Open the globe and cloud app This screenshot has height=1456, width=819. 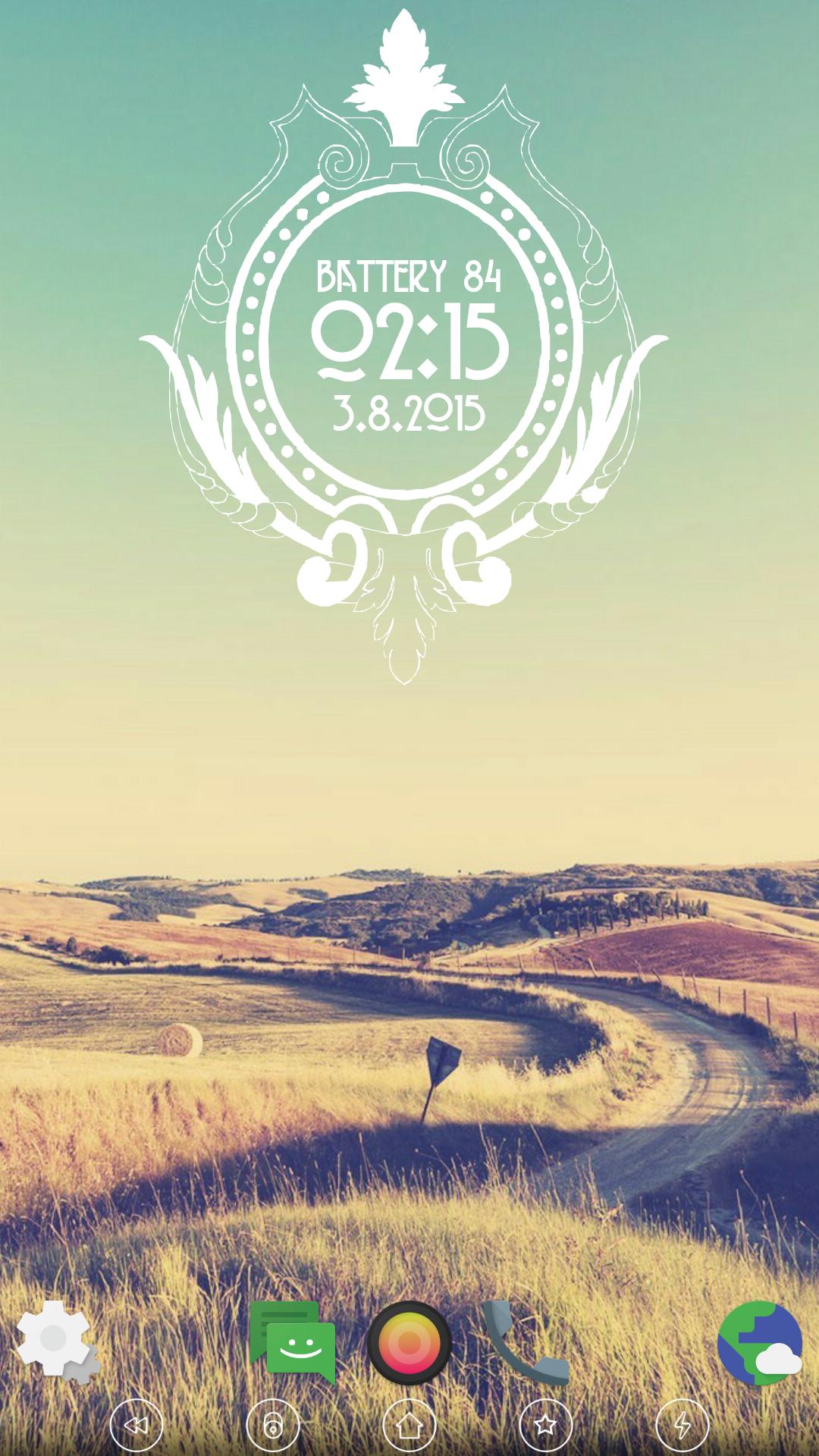tap(760, 1342)
